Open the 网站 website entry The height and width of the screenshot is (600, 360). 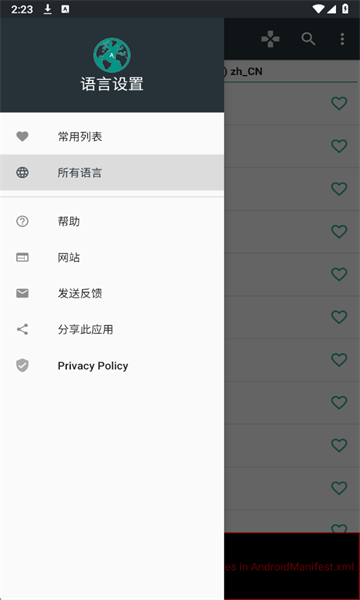pyautogui.click(x=112, y=258)
